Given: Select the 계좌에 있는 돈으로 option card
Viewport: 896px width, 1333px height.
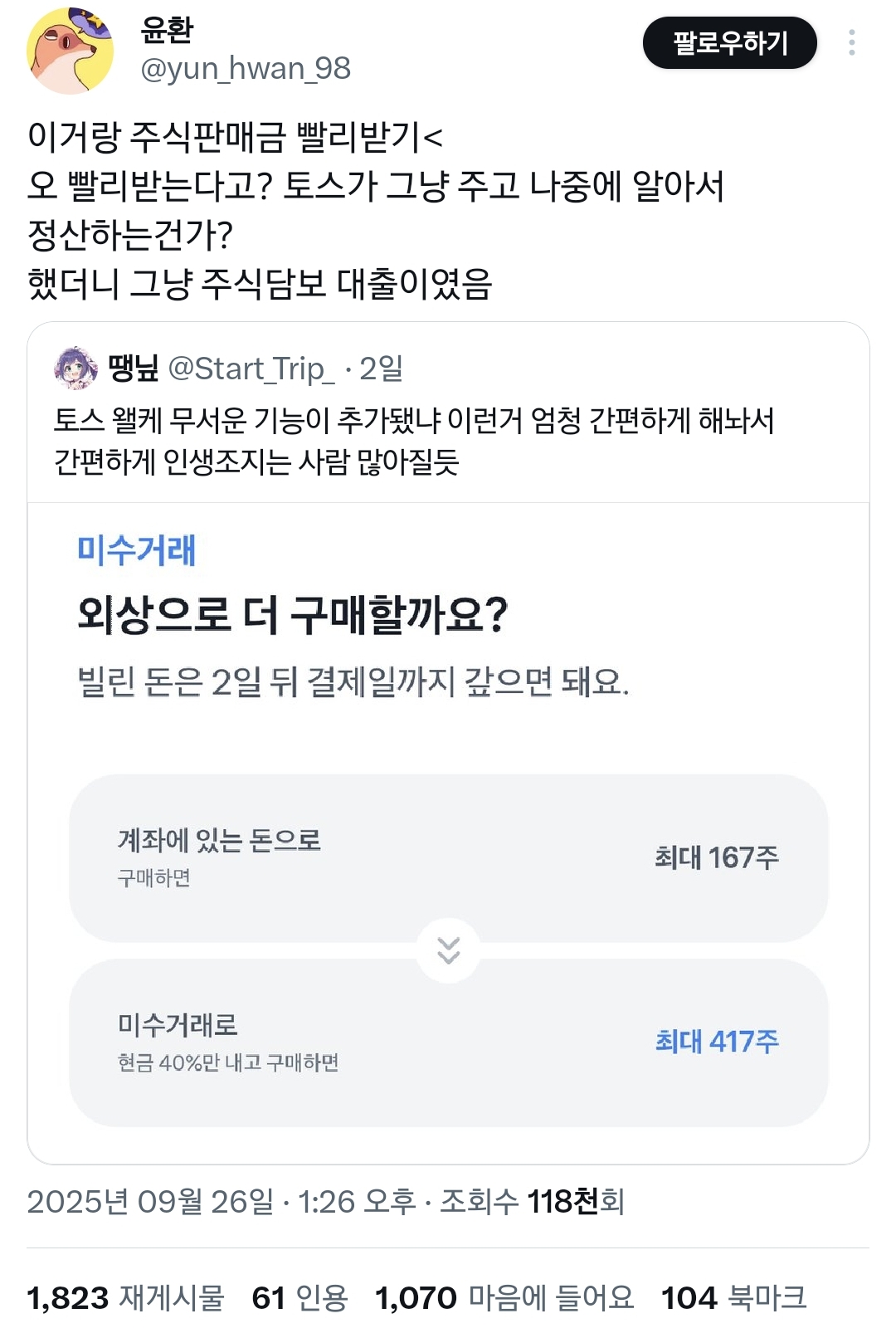Looking at the screenshot, I should tap(448, 855).
